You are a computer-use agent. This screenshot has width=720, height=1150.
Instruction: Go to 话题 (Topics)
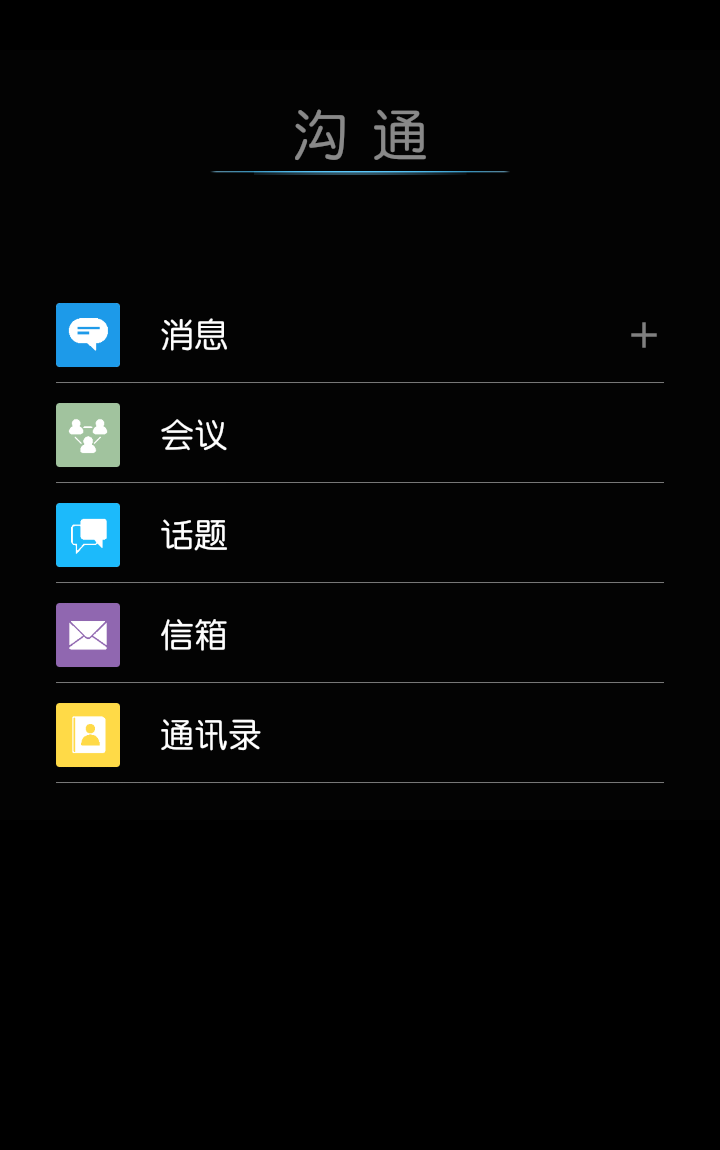click(x=194, y=535)
